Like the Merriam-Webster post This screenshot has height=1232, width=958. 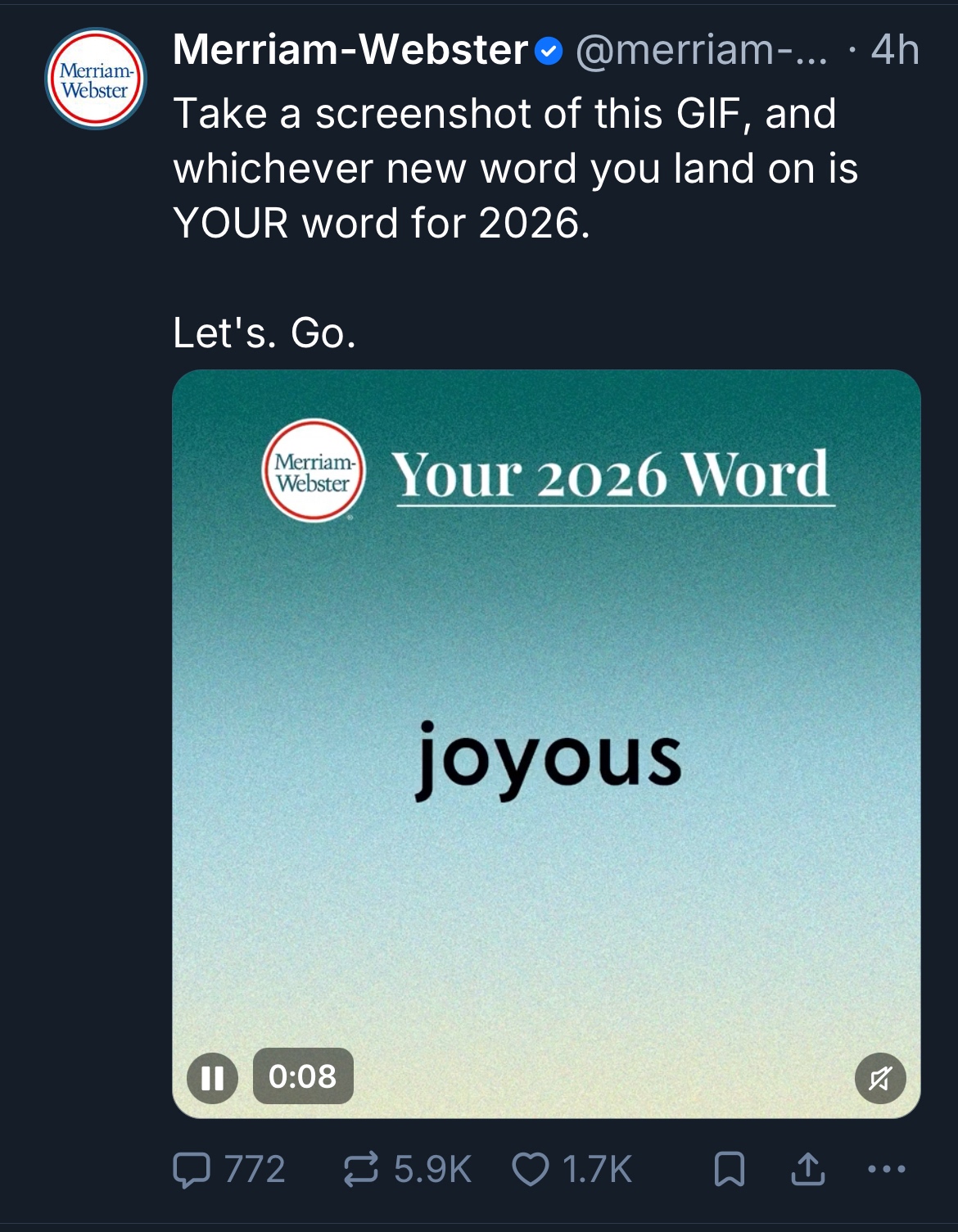coord(530,1169)
